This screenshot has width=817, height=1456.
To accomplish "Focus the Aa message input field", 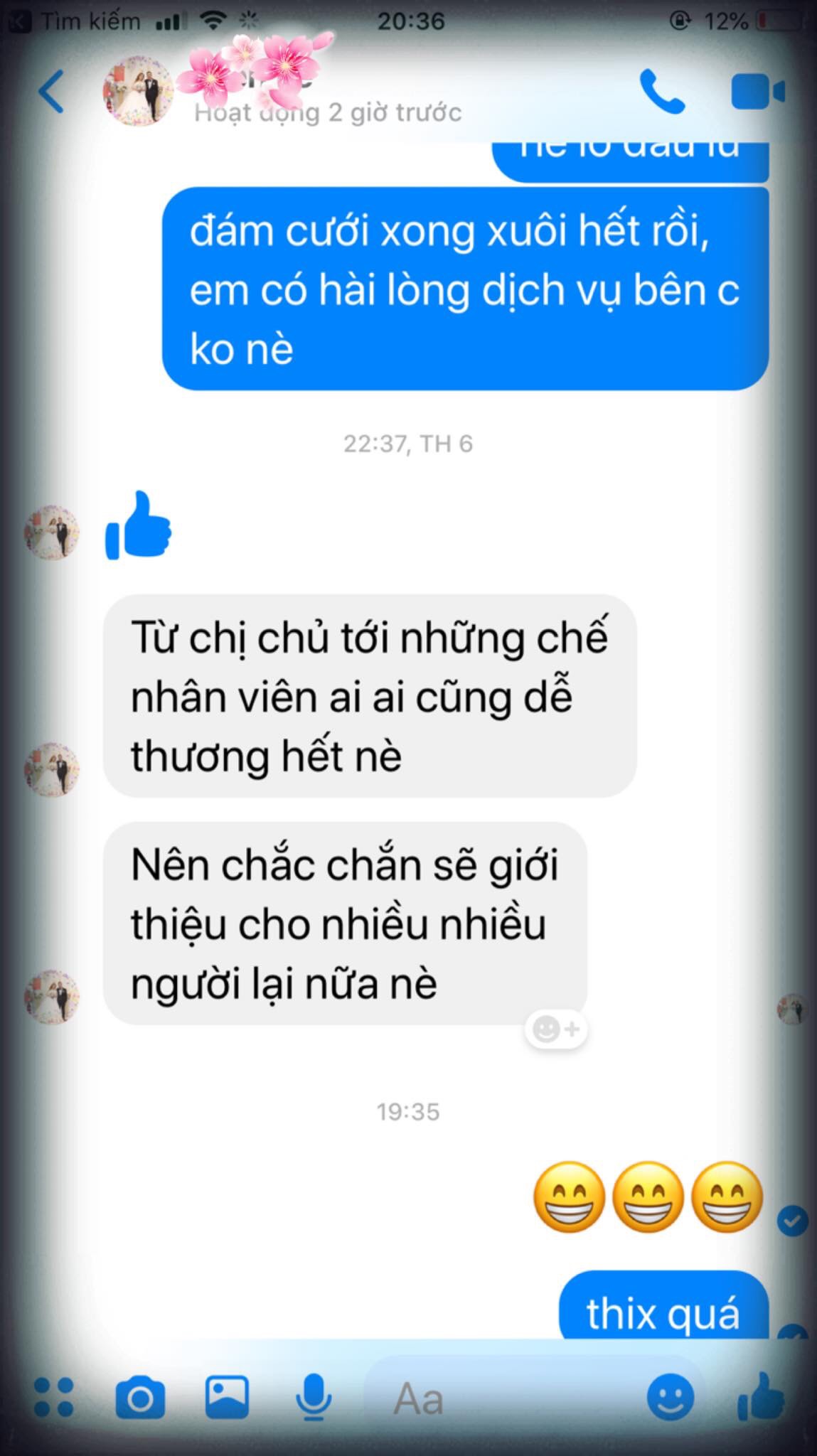I will 498,1398.
